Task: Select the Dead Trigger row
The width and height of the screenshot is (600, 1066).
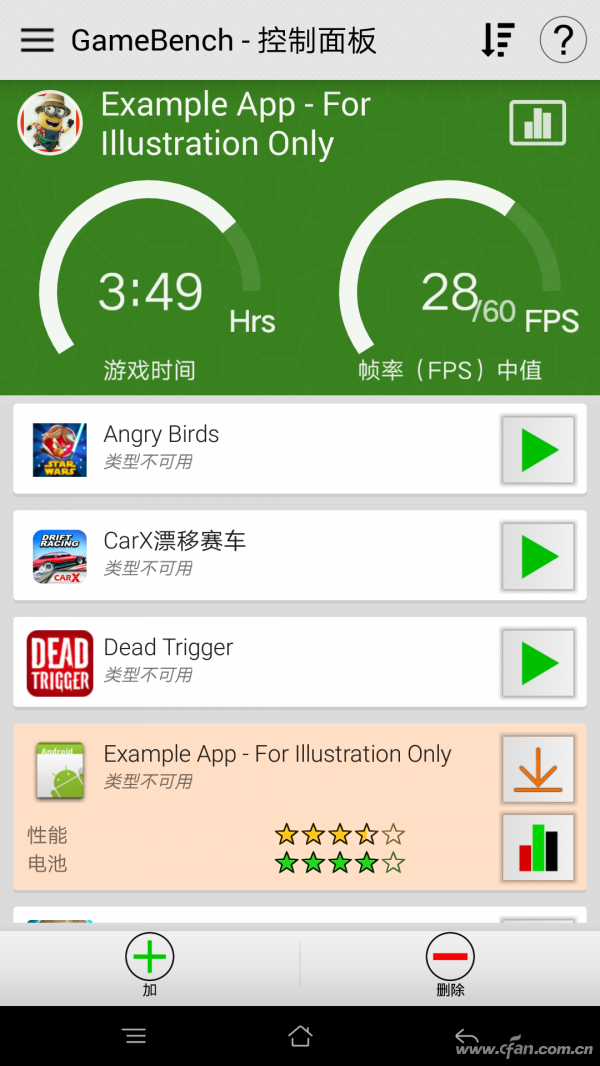Action: tap(250, 661)
